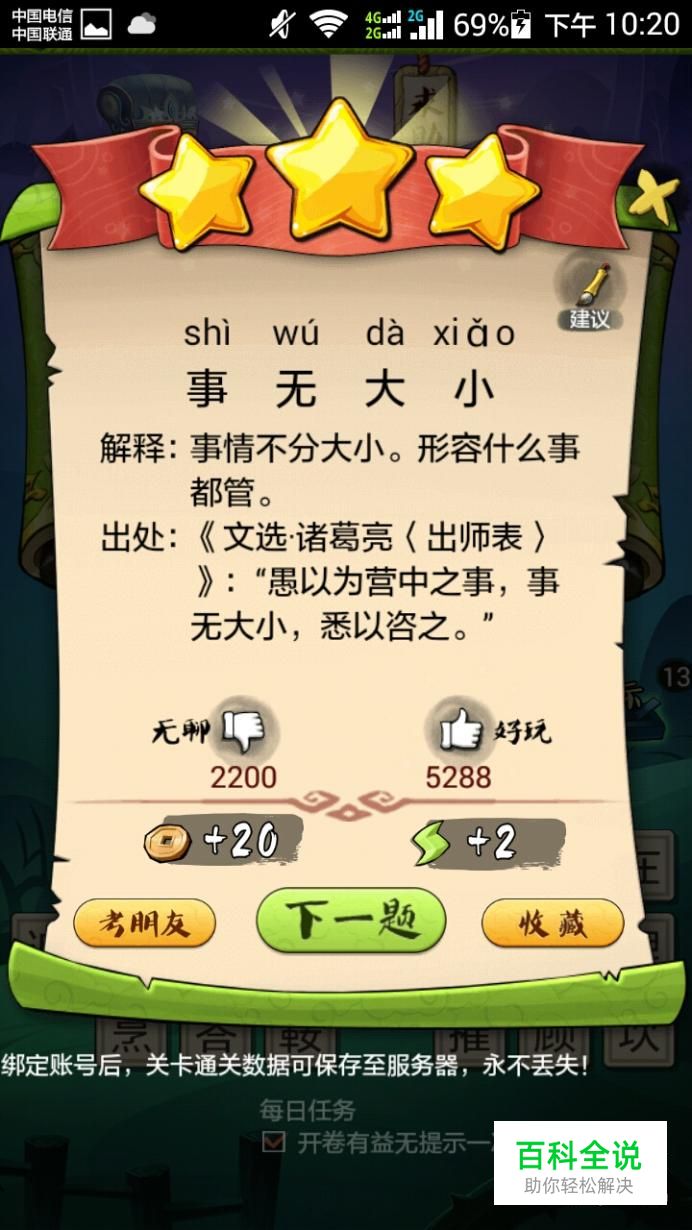Go to the next question 下一题
The image size is (692, 1230).
(351, 920)
